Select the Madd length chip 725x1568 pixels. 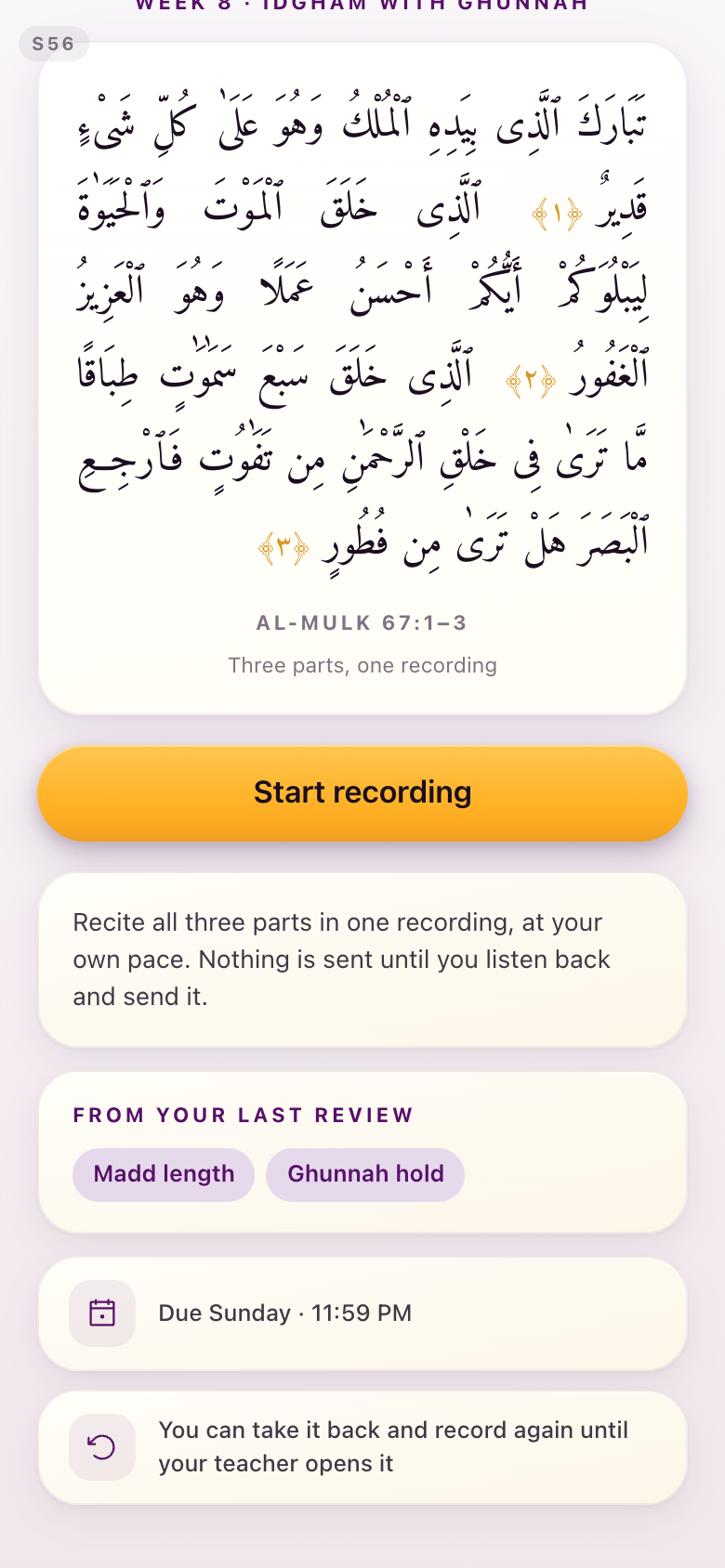point(164,1174)
